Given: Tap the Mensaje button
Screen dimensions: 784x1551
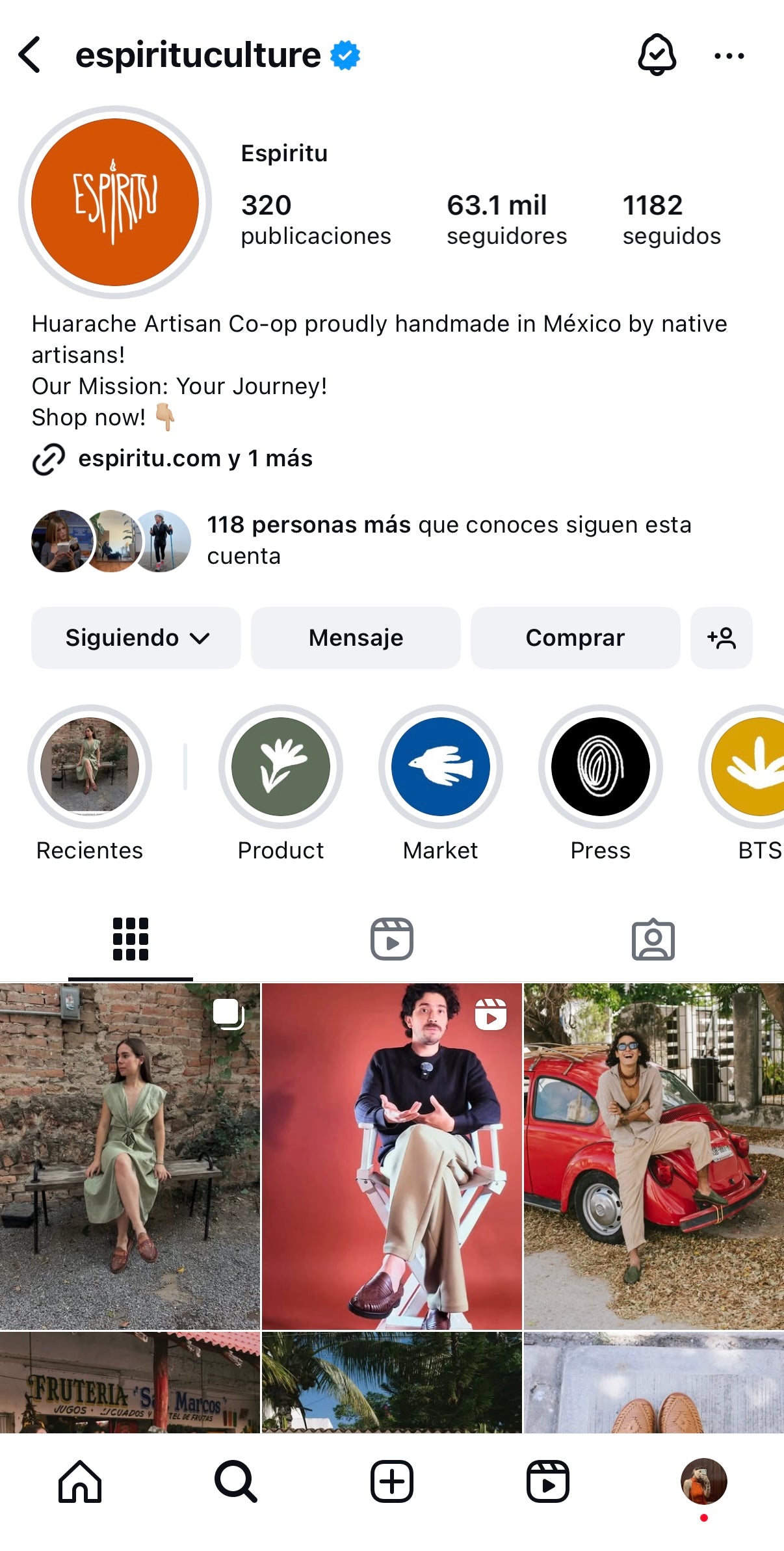Looking at the screenshot, I should coord(356,638).
